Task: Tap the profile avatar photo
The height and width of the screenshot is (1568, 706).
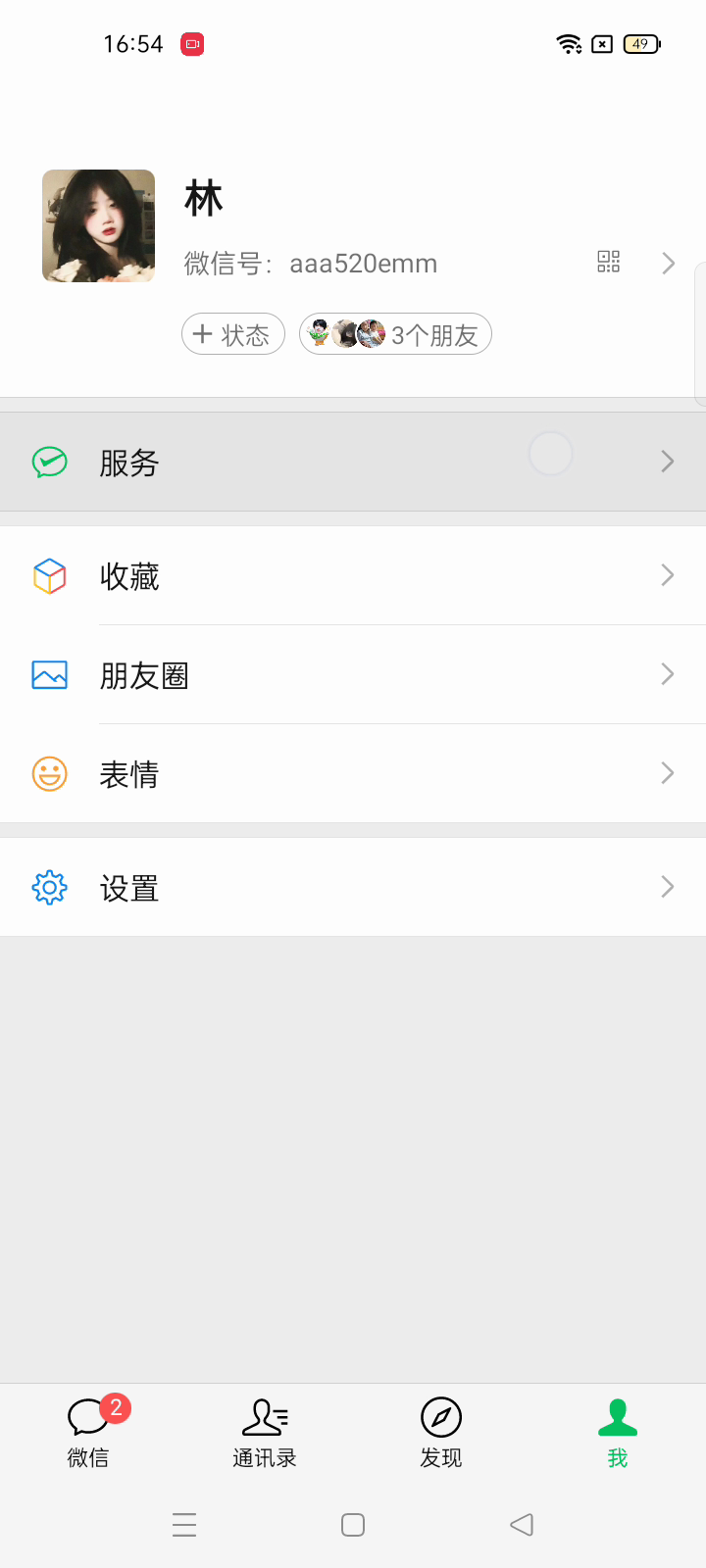Action: pyautogui.click(x=98, y=226)
